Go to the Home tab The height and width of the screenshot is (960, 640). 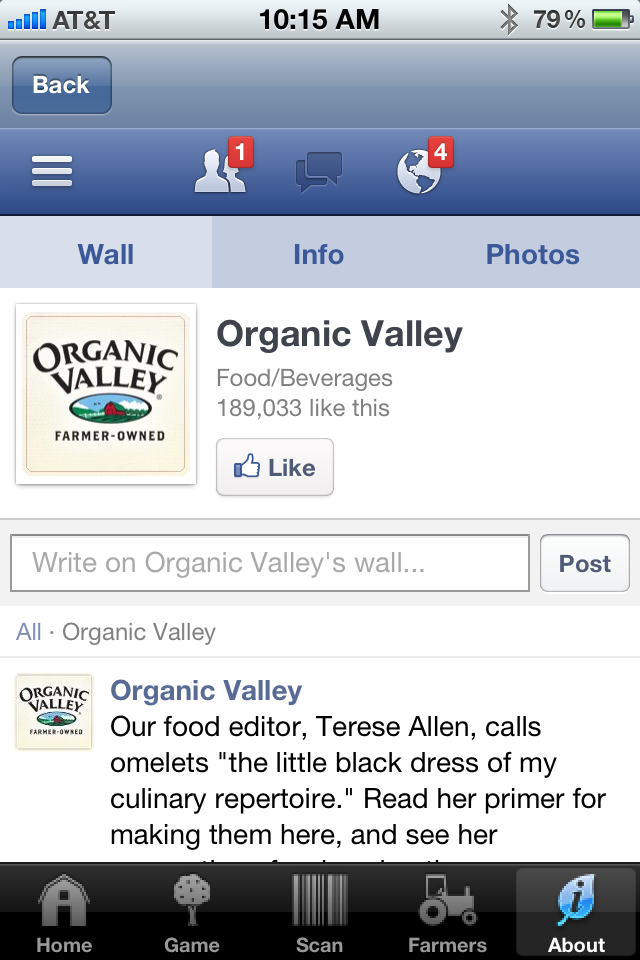[64, 913]
